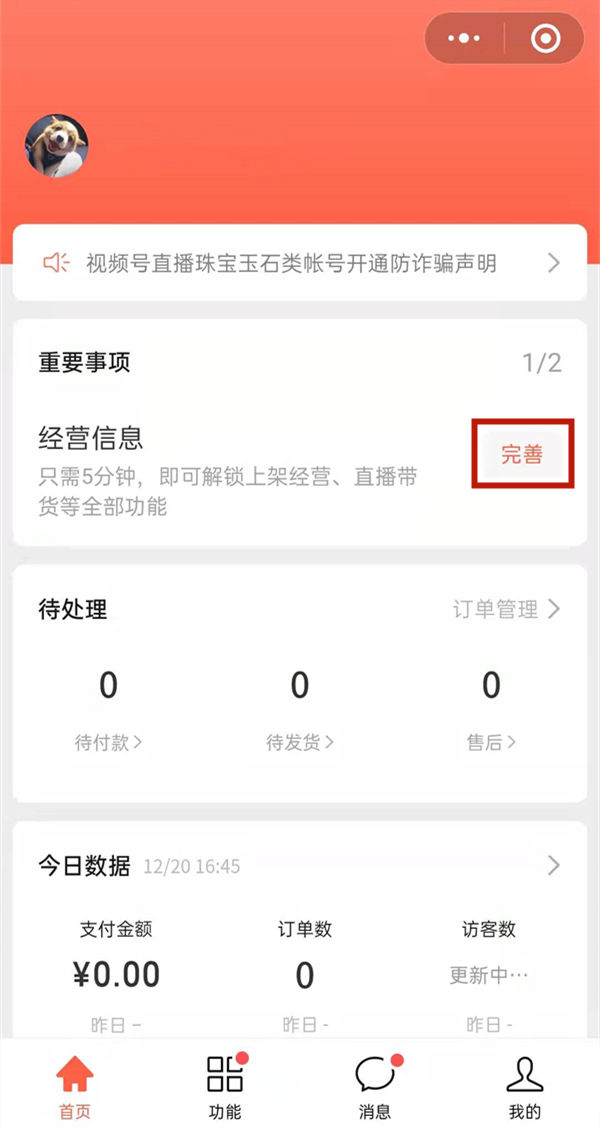The height and width of the screenshot is (1130, 600).
Task: Open the 防诈骗声明 announcement banner
Action: pos(299,263)
